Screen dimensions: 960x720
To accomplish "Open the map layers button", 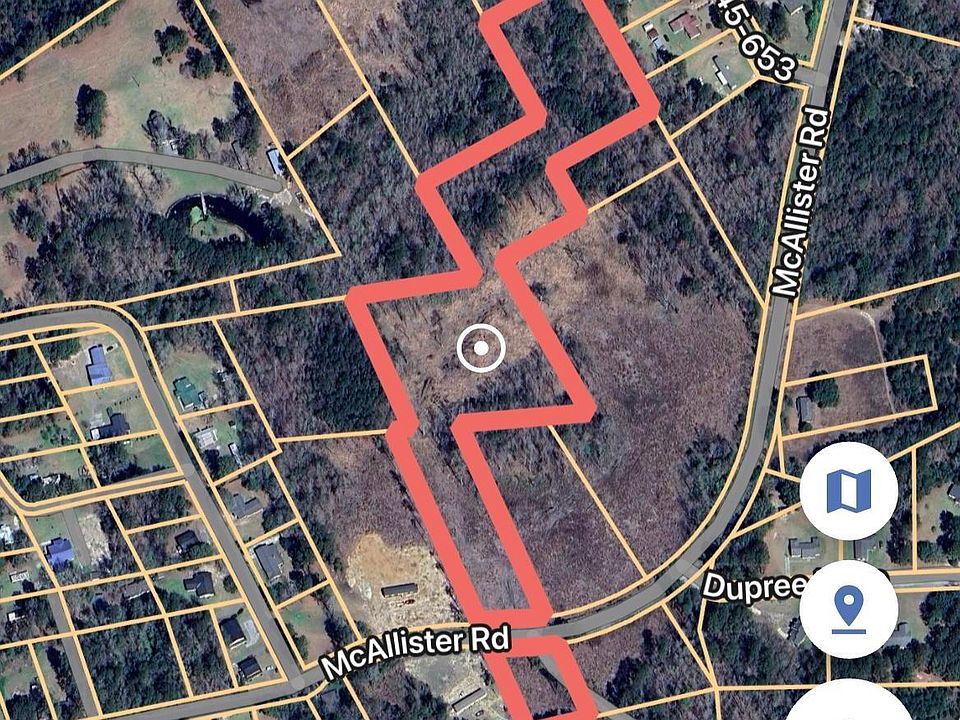I will pos(849,491).
